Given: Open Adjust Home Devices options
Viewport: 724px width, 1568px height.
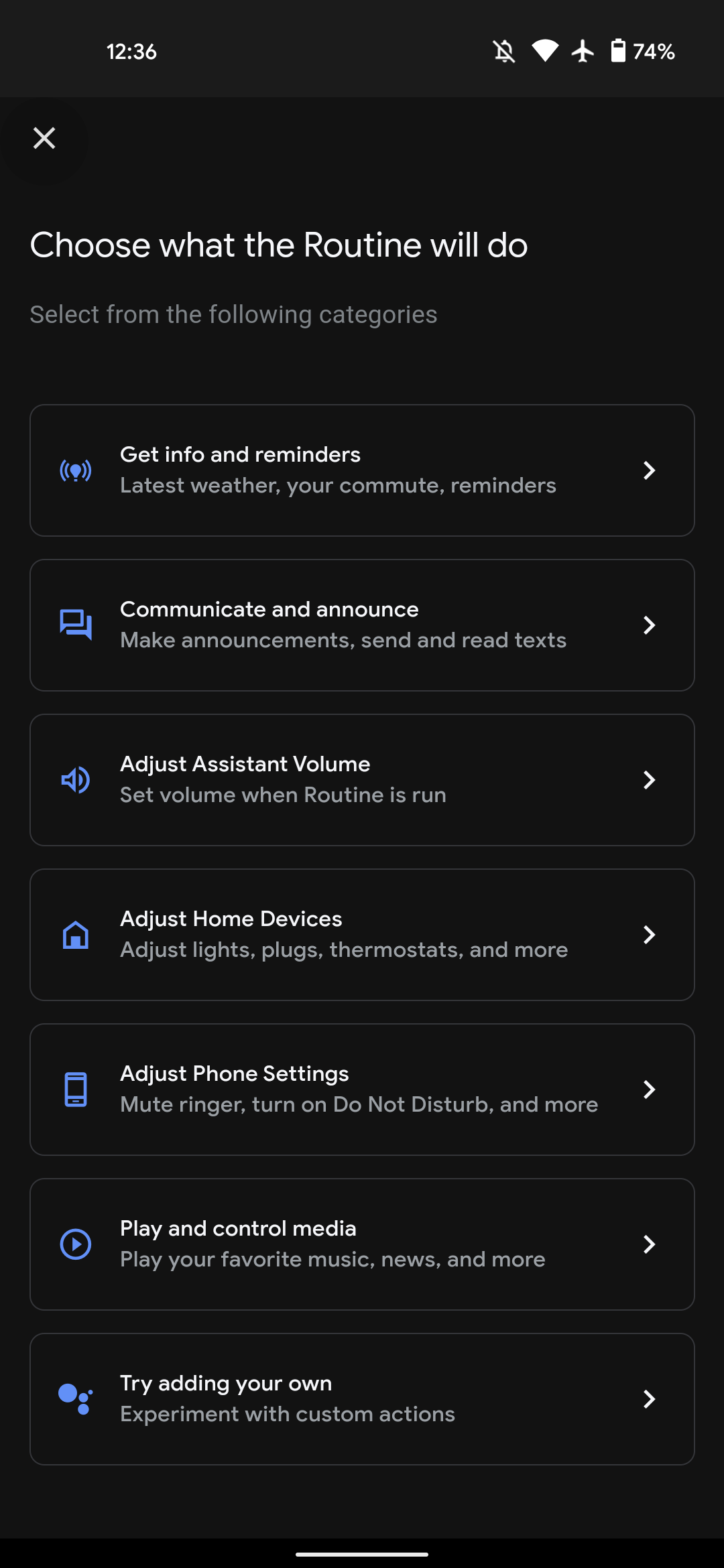Looking at the screenshot, I should point(362,935).
